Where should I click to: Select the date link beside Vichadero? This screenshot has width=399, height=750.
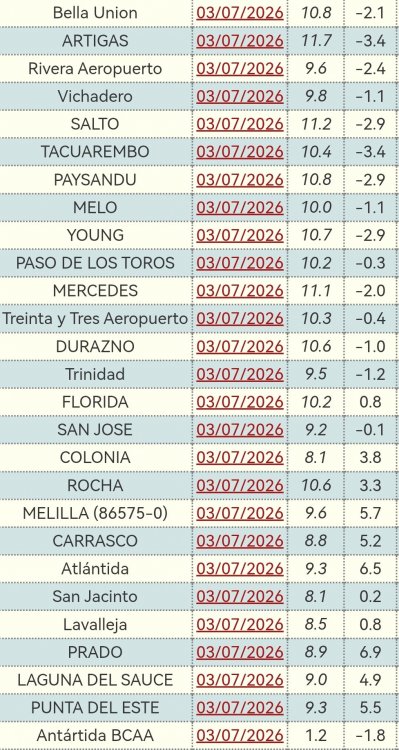click(x=240, y=96)
